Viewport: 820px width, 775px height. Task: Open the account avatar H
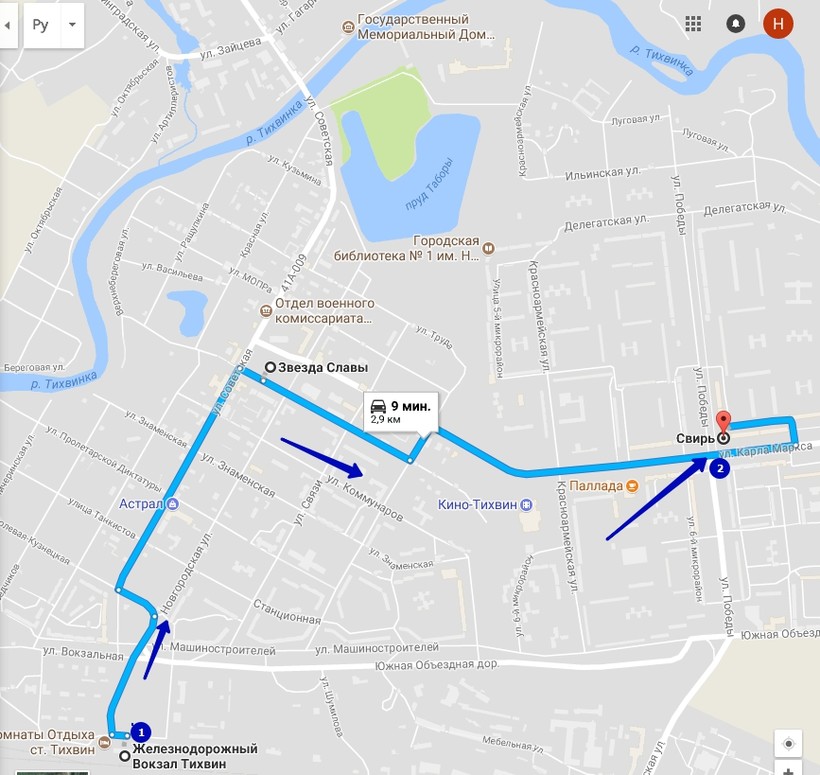[x=777, y=23]
